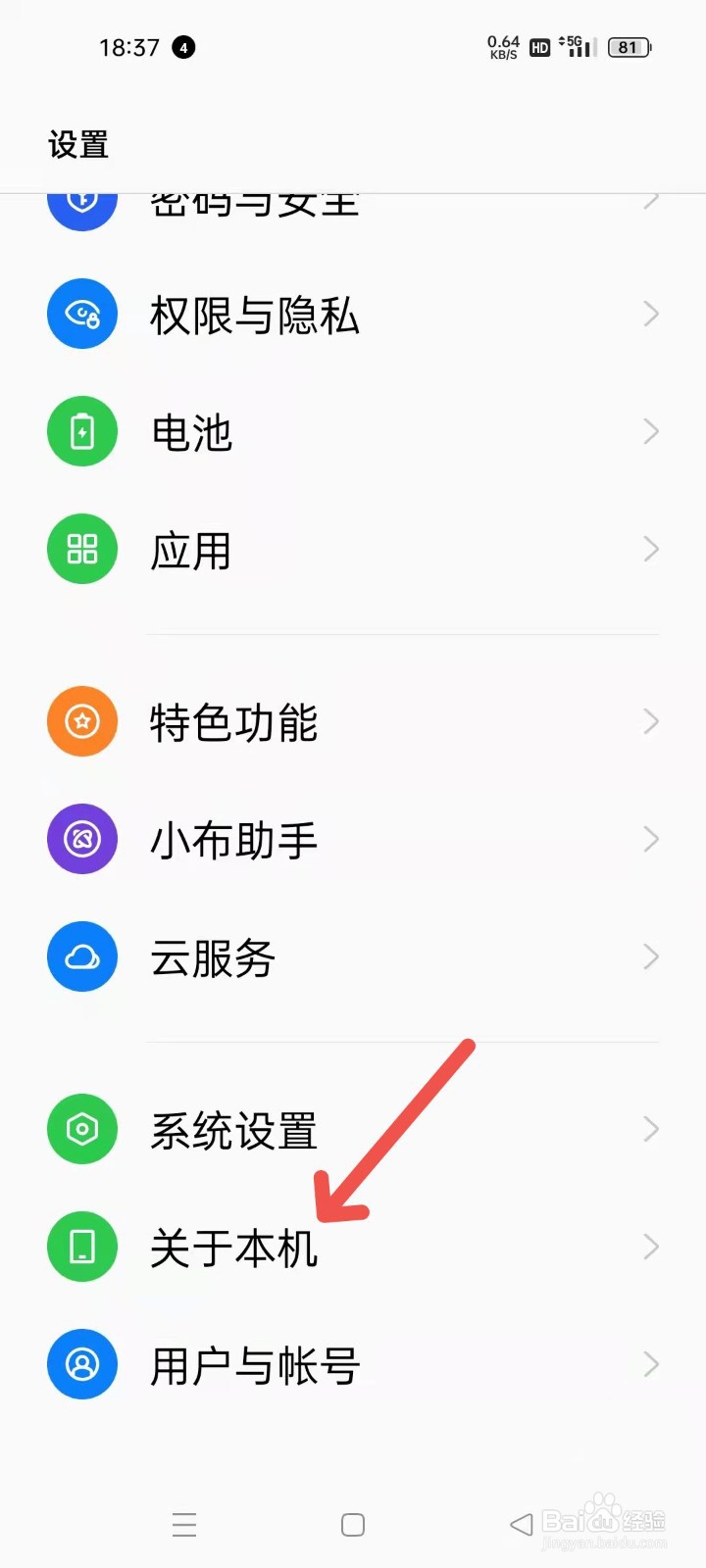Tap the blue 用户与帐号 account icon
Screen dimensions: 706x1568
[81, 1364]
